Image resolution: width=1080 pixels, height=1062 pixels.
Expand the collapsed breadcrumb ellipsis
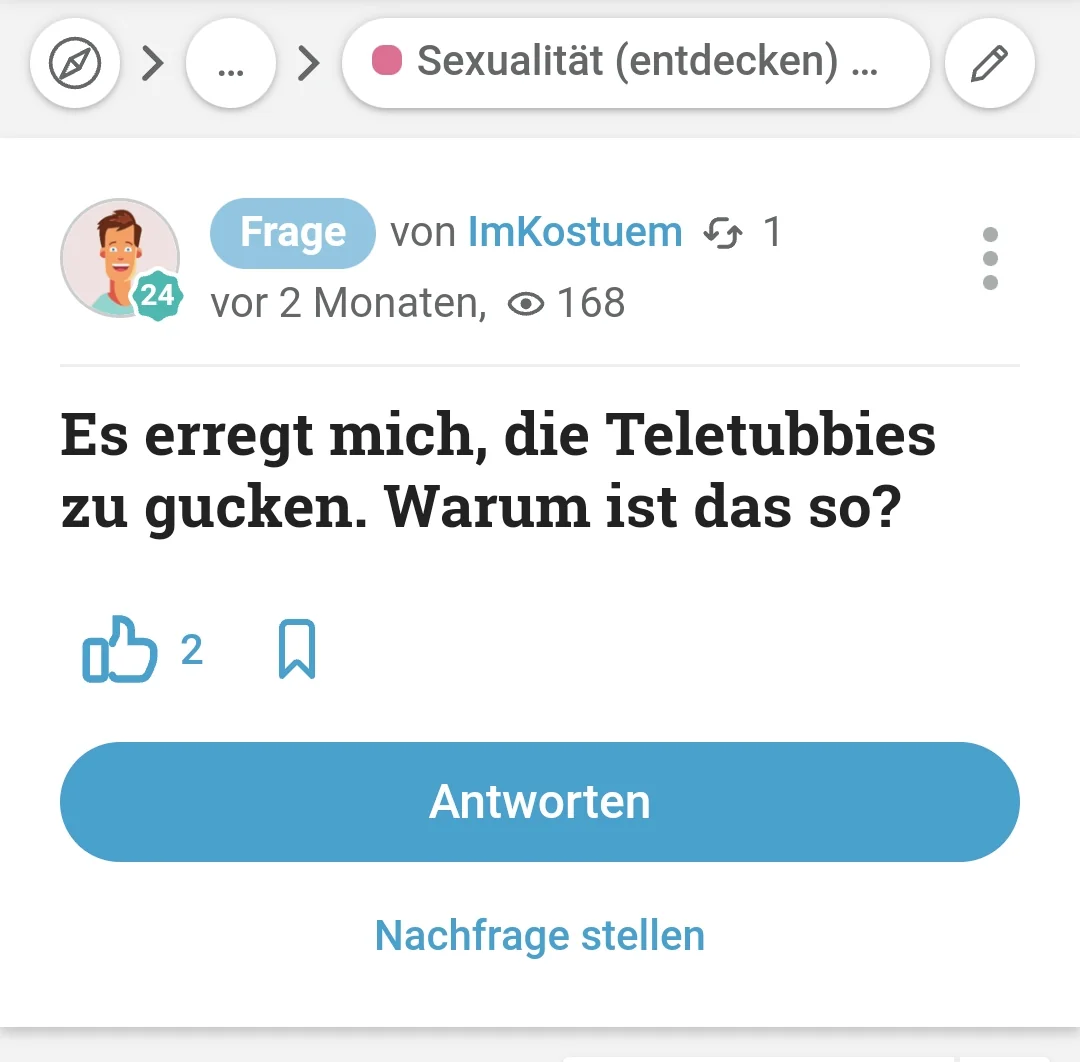coord(230,64)
